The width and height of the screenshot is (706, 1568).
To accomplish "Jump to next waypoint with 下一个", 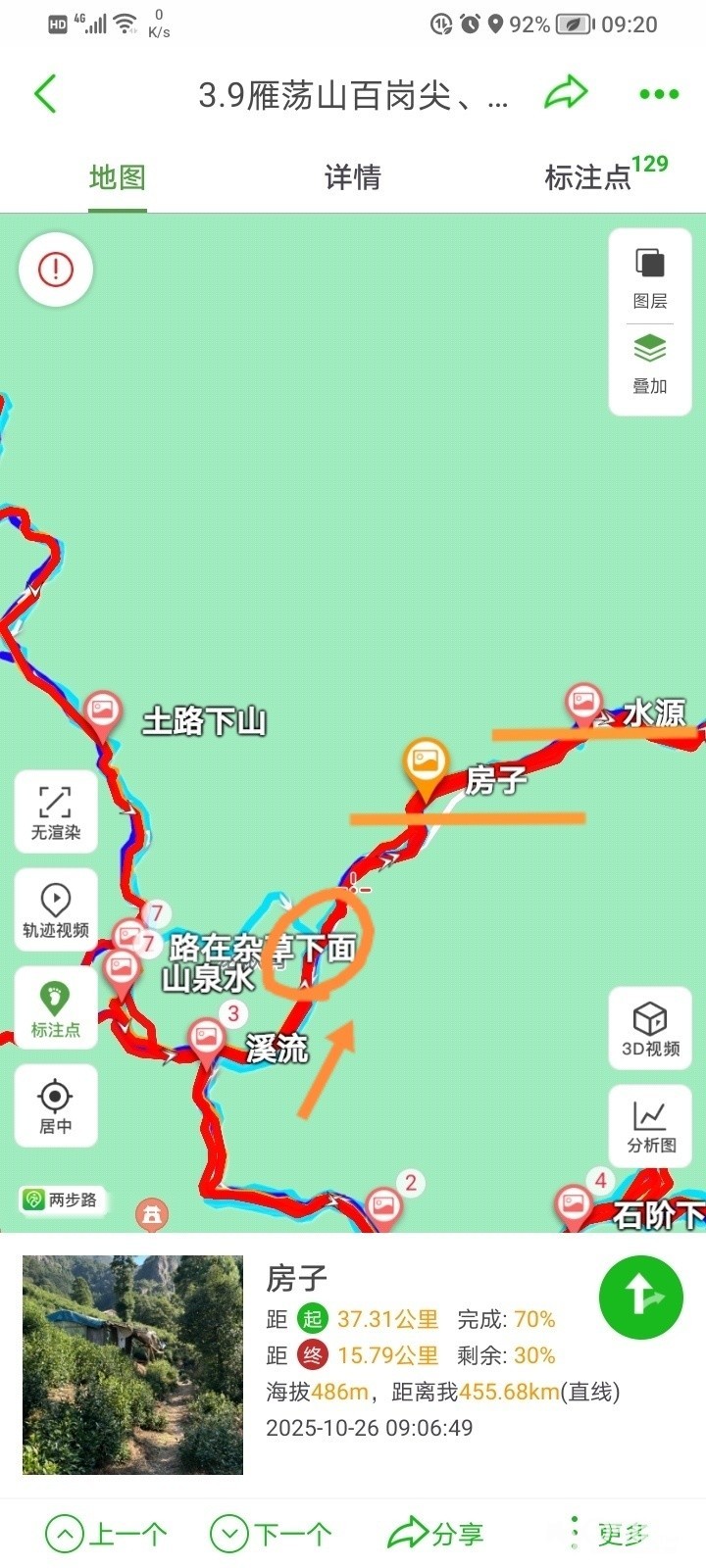I will 272,1534.
